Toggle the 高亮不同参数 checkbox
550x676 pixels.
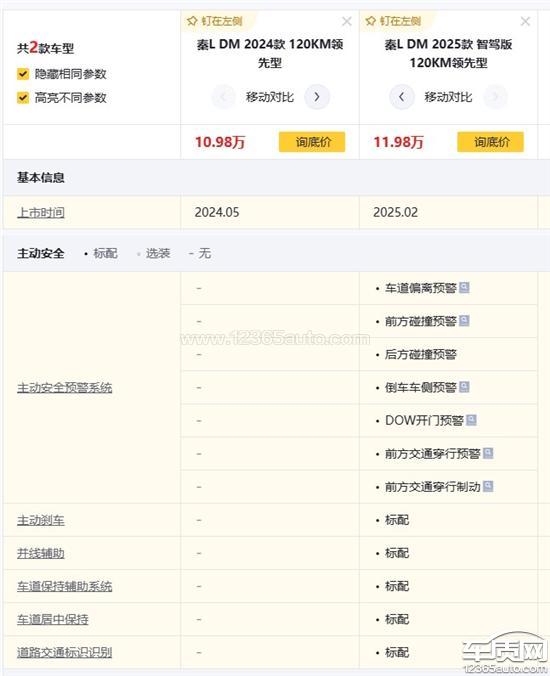[x=23, y=98]
